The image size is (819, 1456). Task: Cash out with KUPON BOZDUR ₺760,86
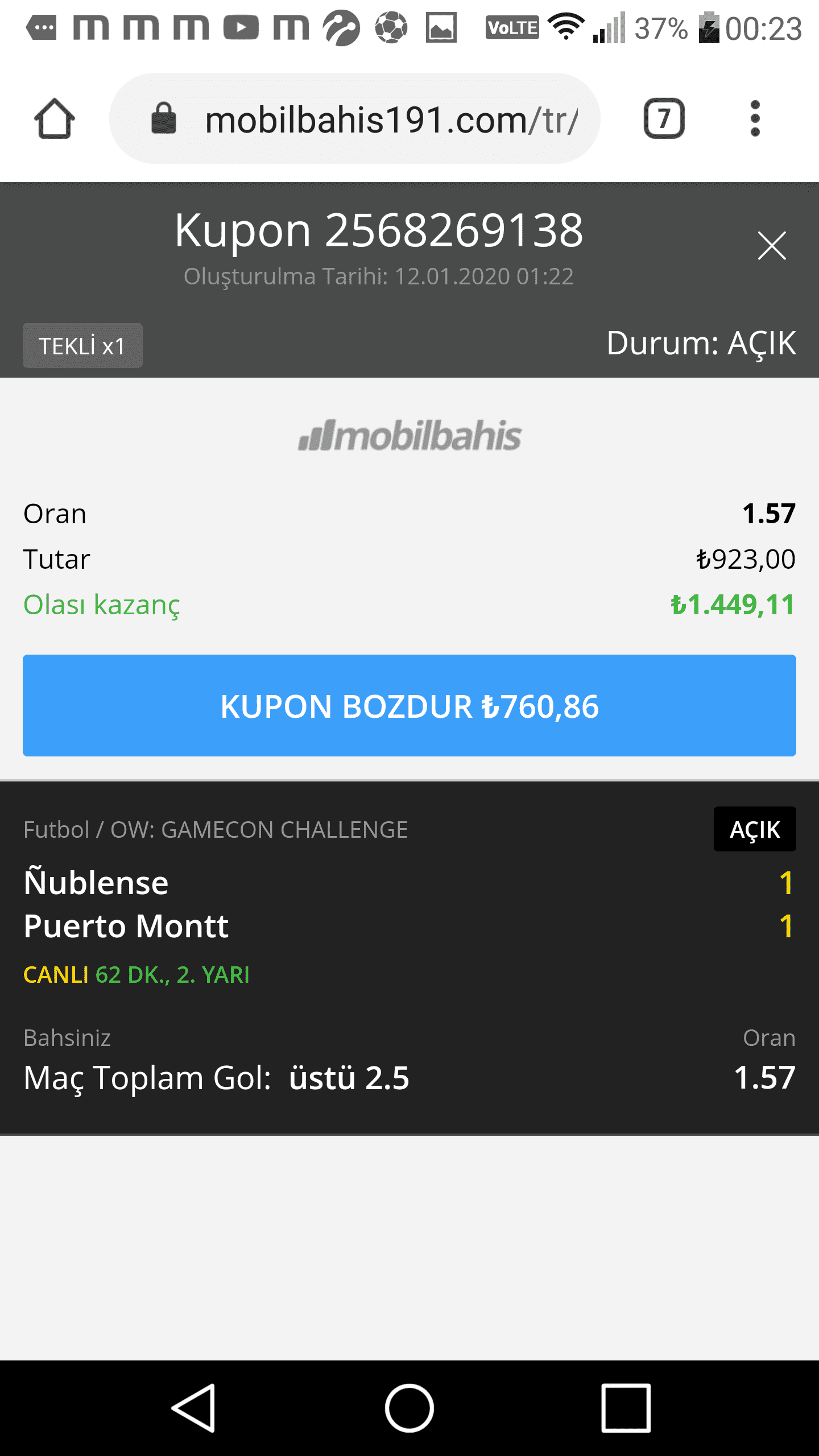409,705
